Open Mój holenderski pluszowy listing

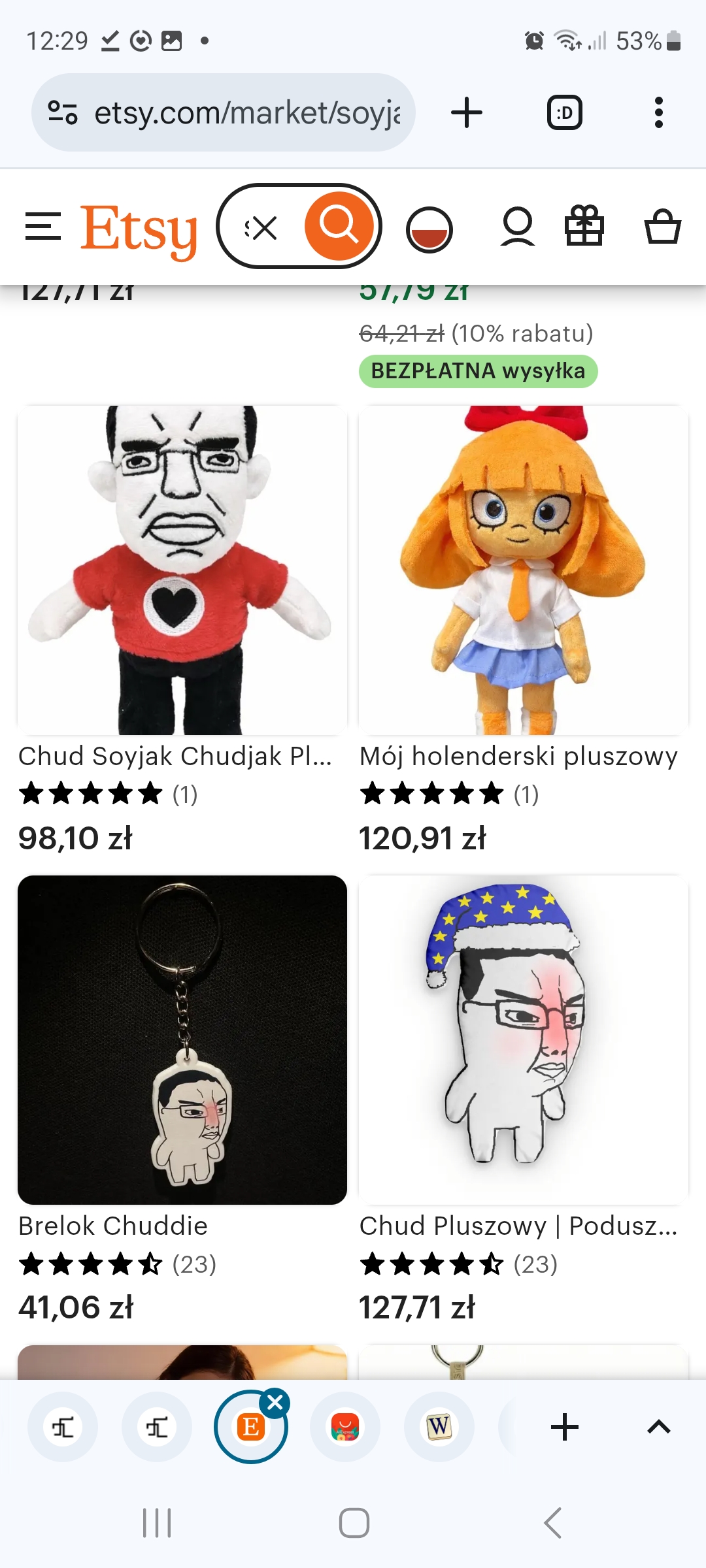click(x=523, y=570)
